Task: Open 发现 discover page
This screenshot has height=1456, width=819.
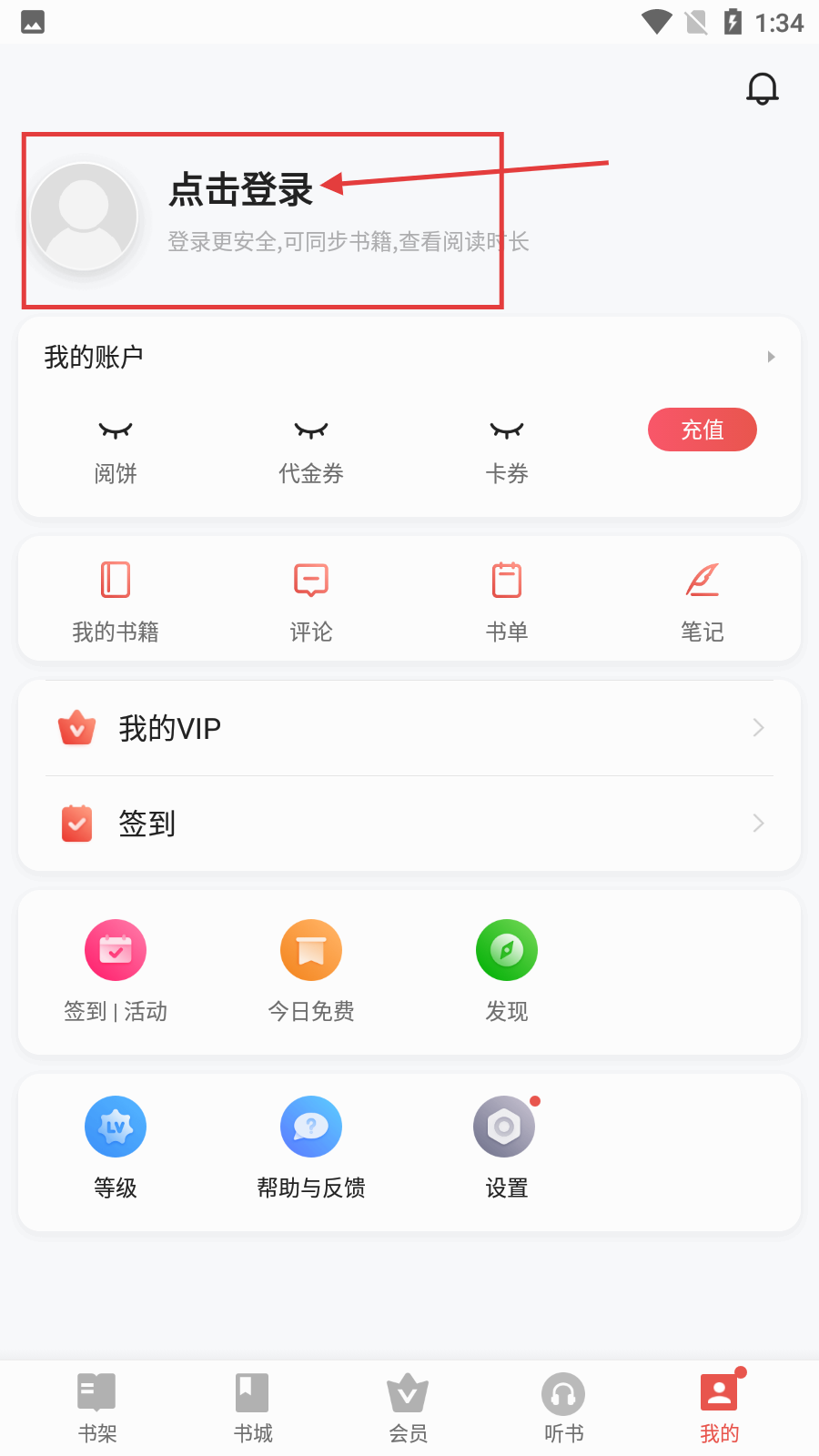Action: (x=507, y=971)
